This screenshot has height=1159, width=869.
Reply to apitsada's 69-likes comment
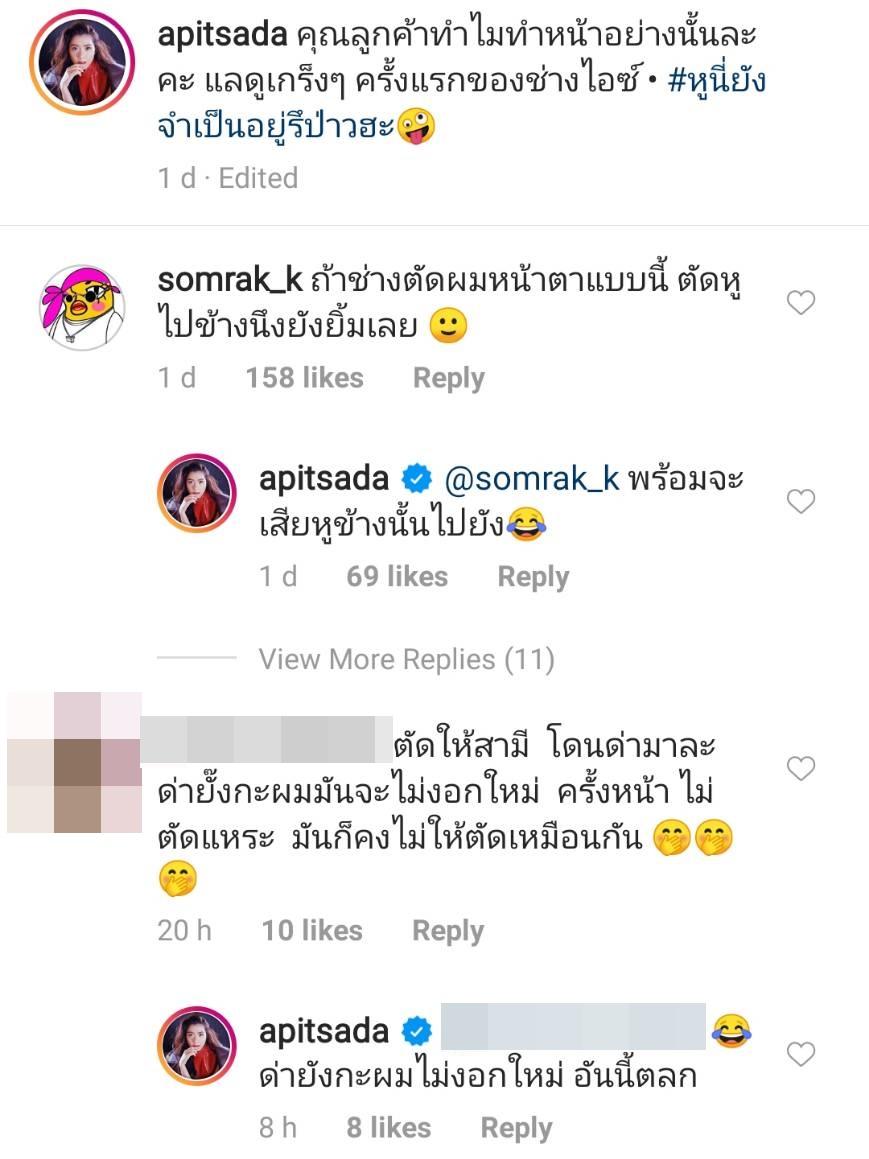pos(532,577)
